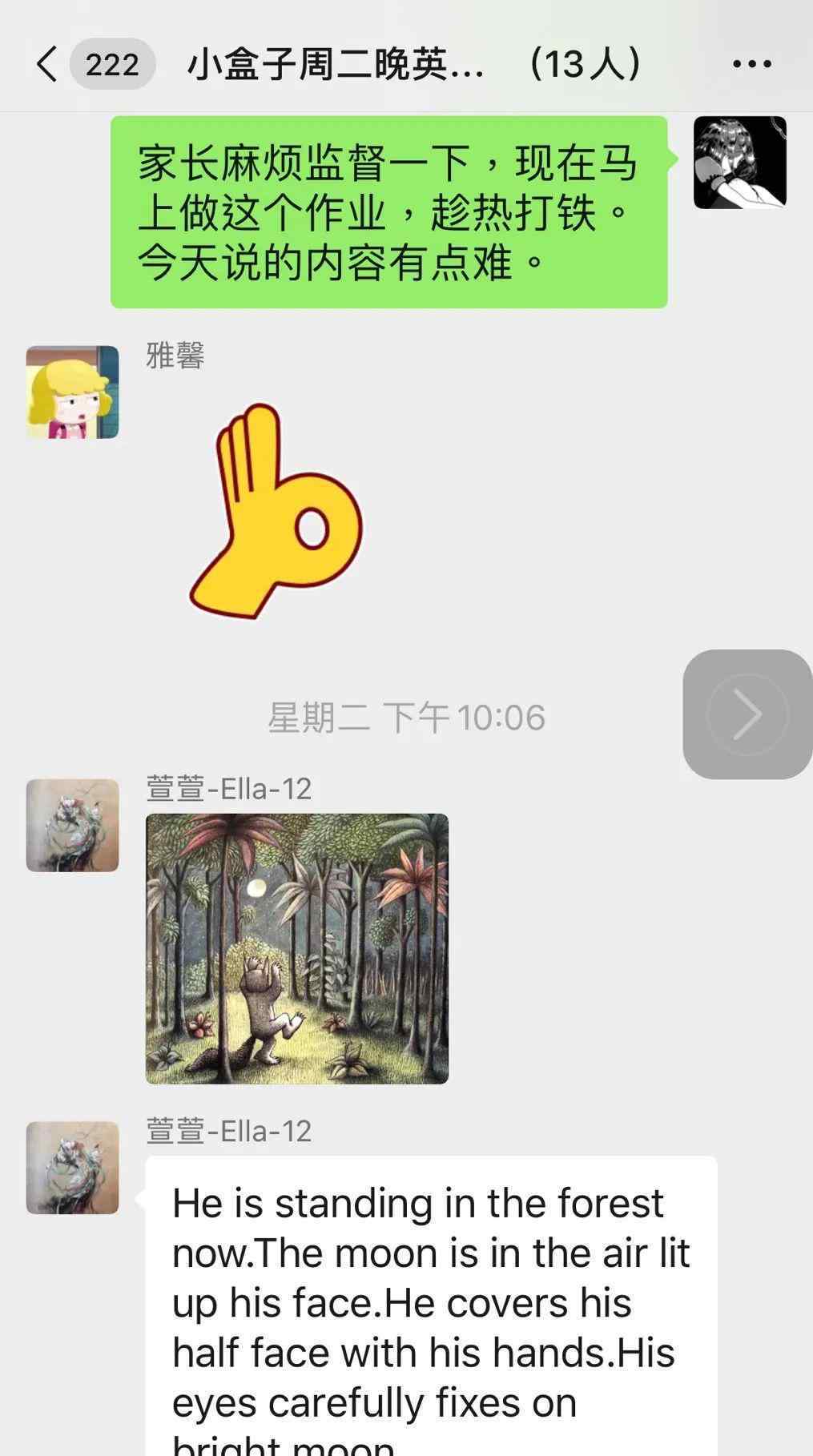Open the forest picture sent by 萱萱-Ella-12
Screen dimensions: 813x1456
tap(296, 948)
